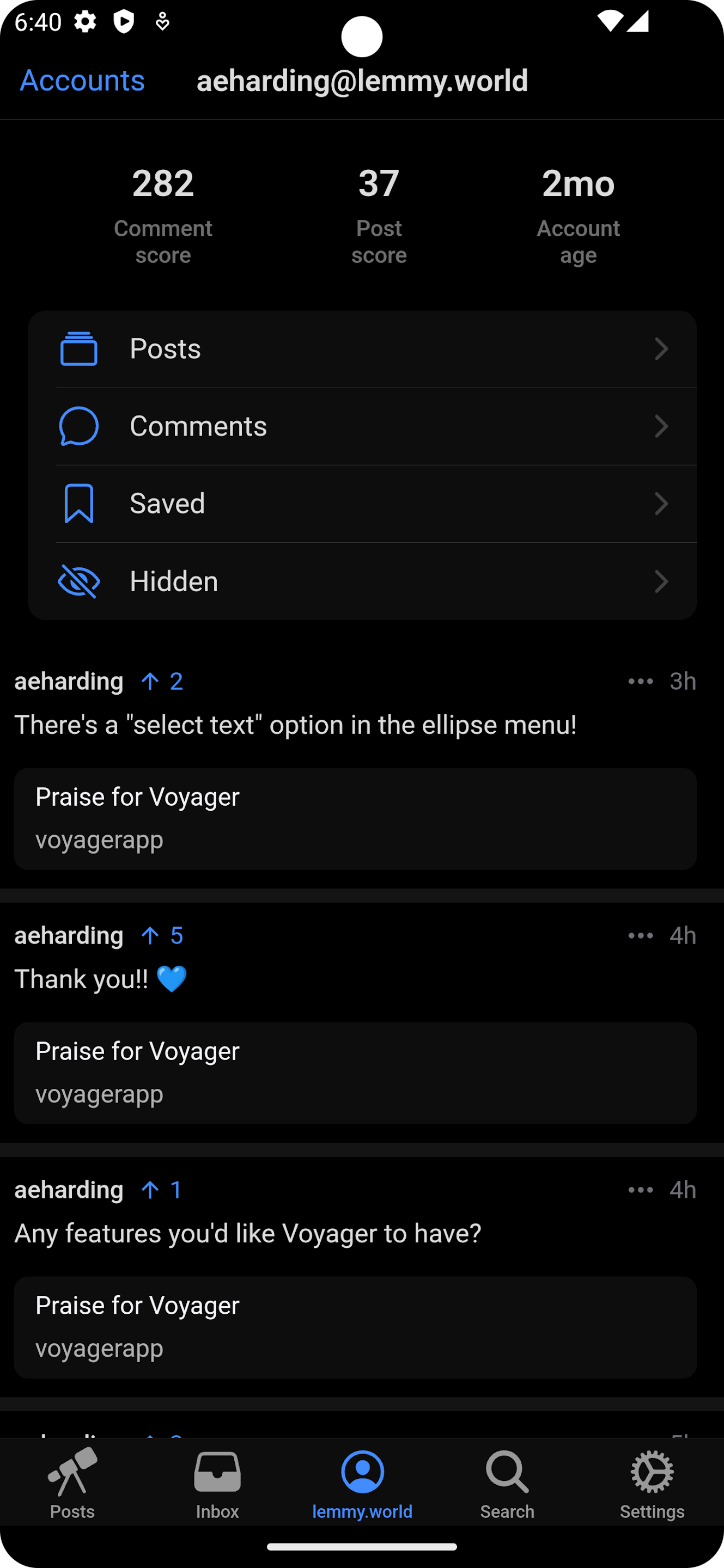Open Praise for Voyager post under "select text" comment
This screenshot has width=724, height=1568.
355,819
